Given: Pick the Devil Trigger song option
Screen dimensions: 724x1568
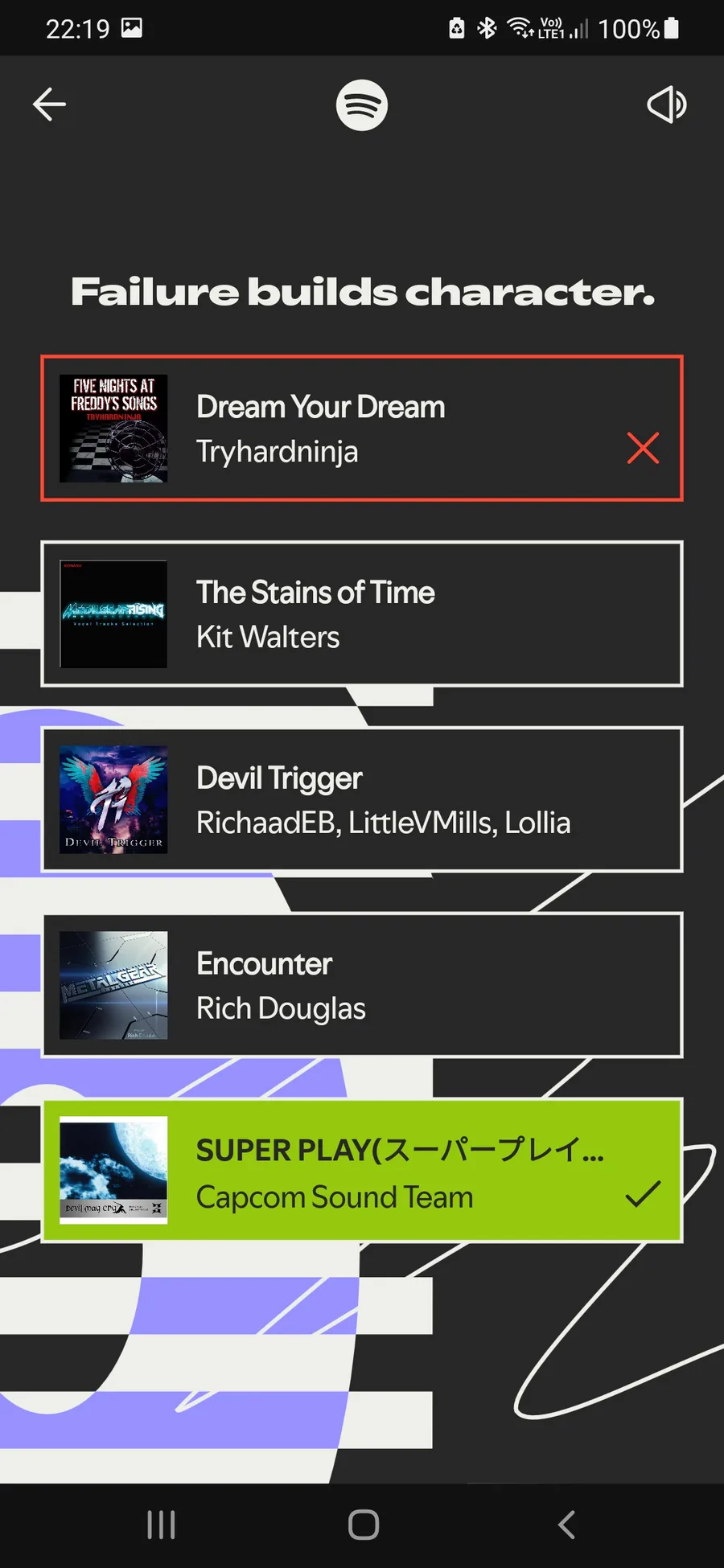Looking at the screenshot, I should [x=362, y=799].
